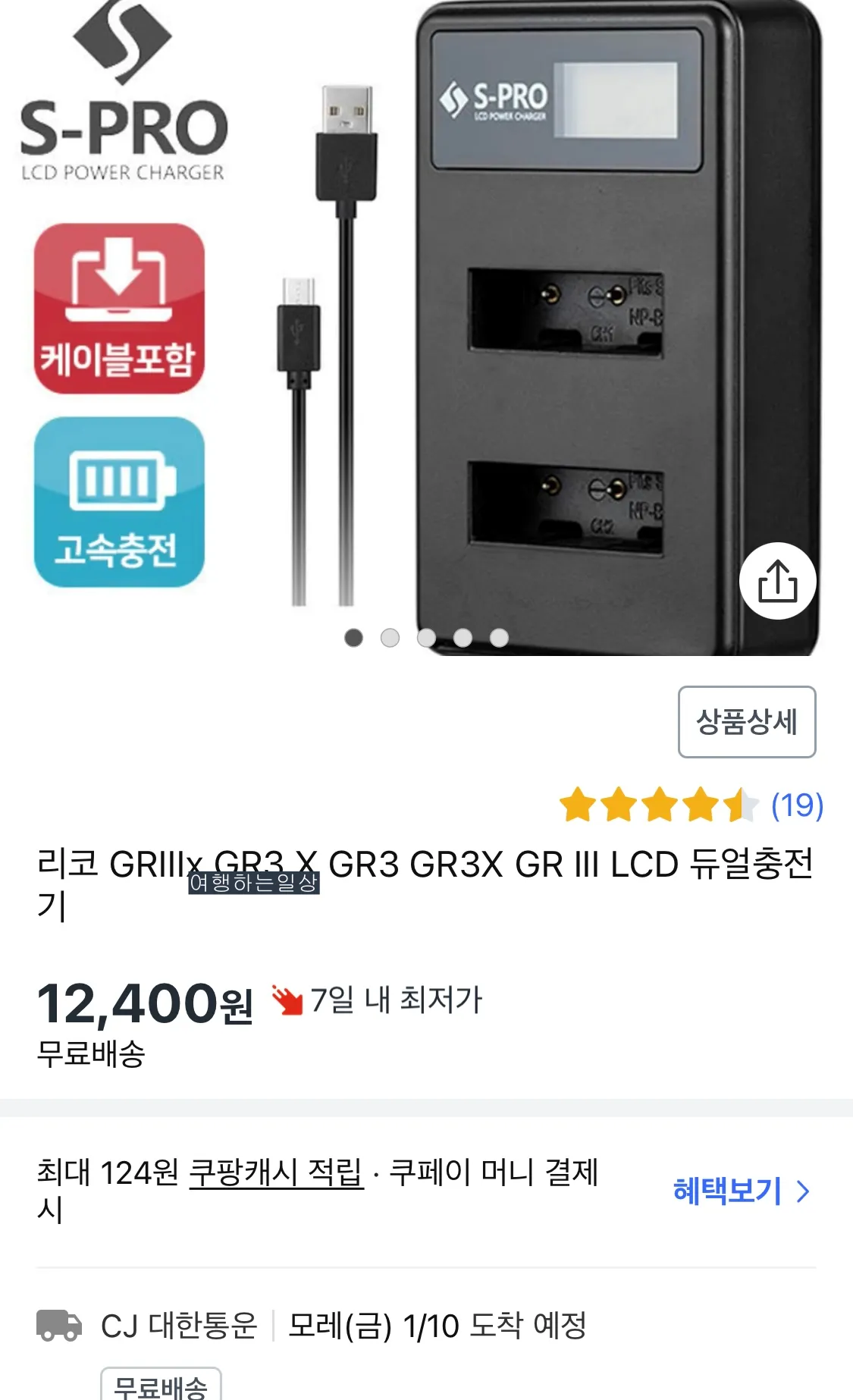Open the 쿠팡캐시 적립 underlined link
This screenshot has height=1400, width=853.
[276, 1171]
